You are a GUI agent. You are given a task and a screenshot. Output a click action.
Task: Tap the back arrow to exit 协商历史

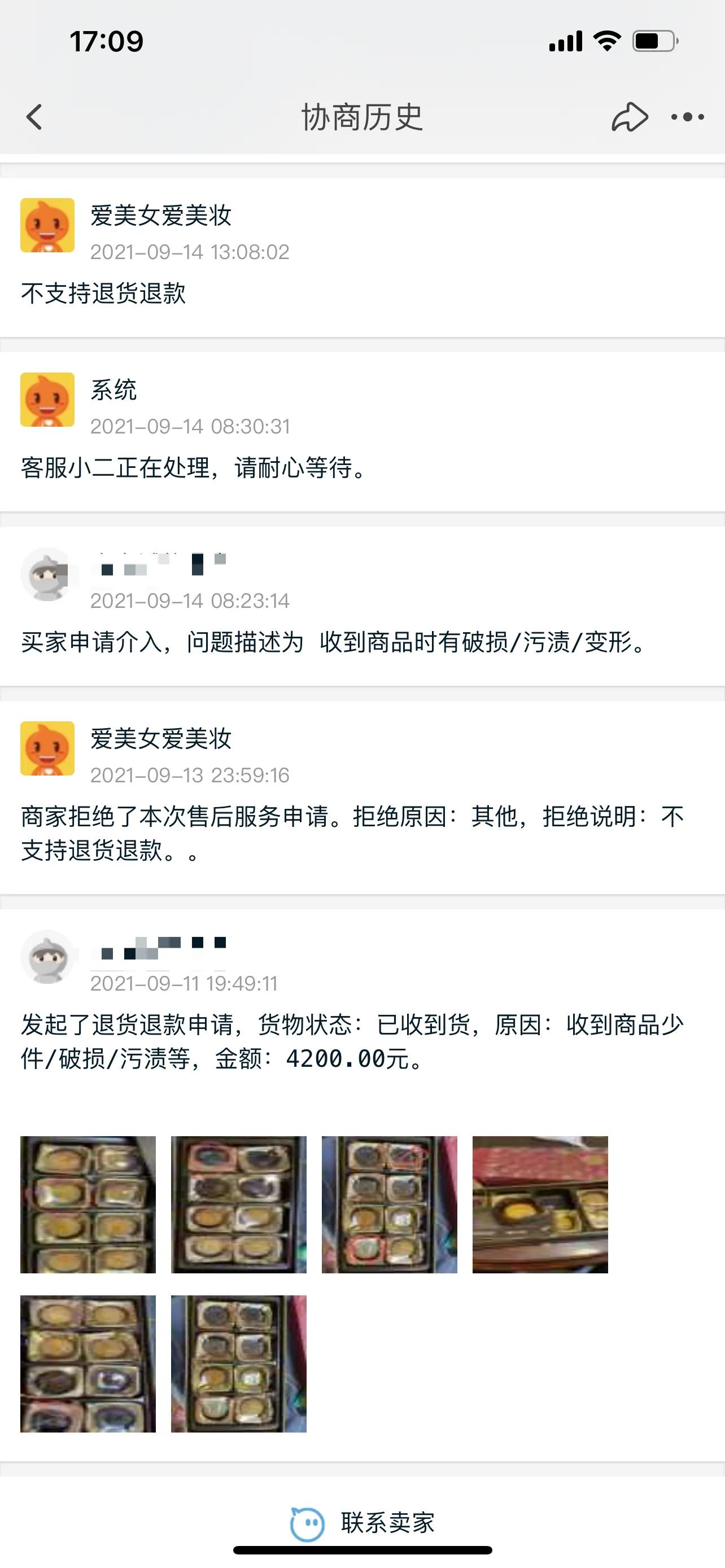point(34,117)
